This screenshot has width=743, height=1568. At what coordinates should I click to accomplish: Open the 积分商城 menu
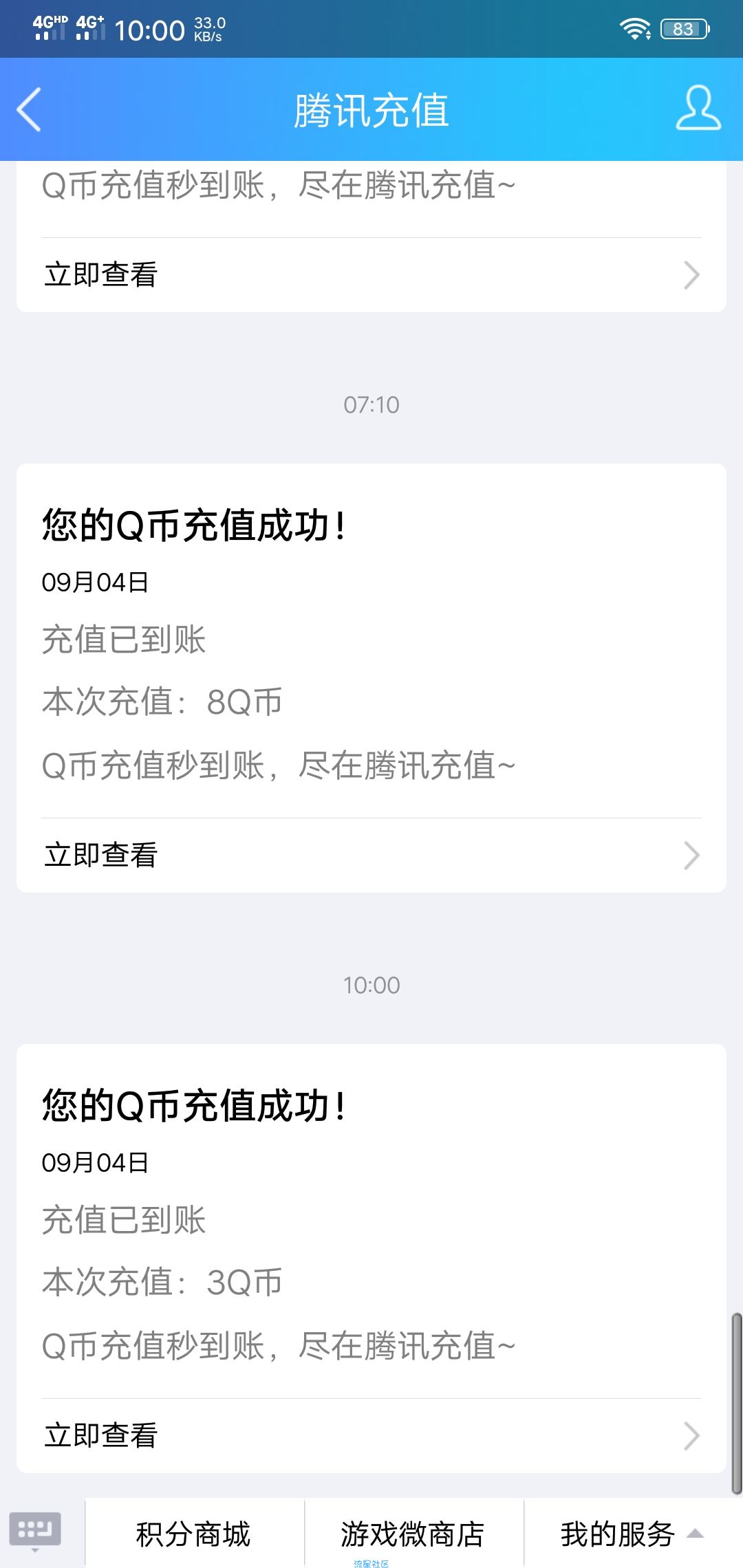tap(195, 1534)
